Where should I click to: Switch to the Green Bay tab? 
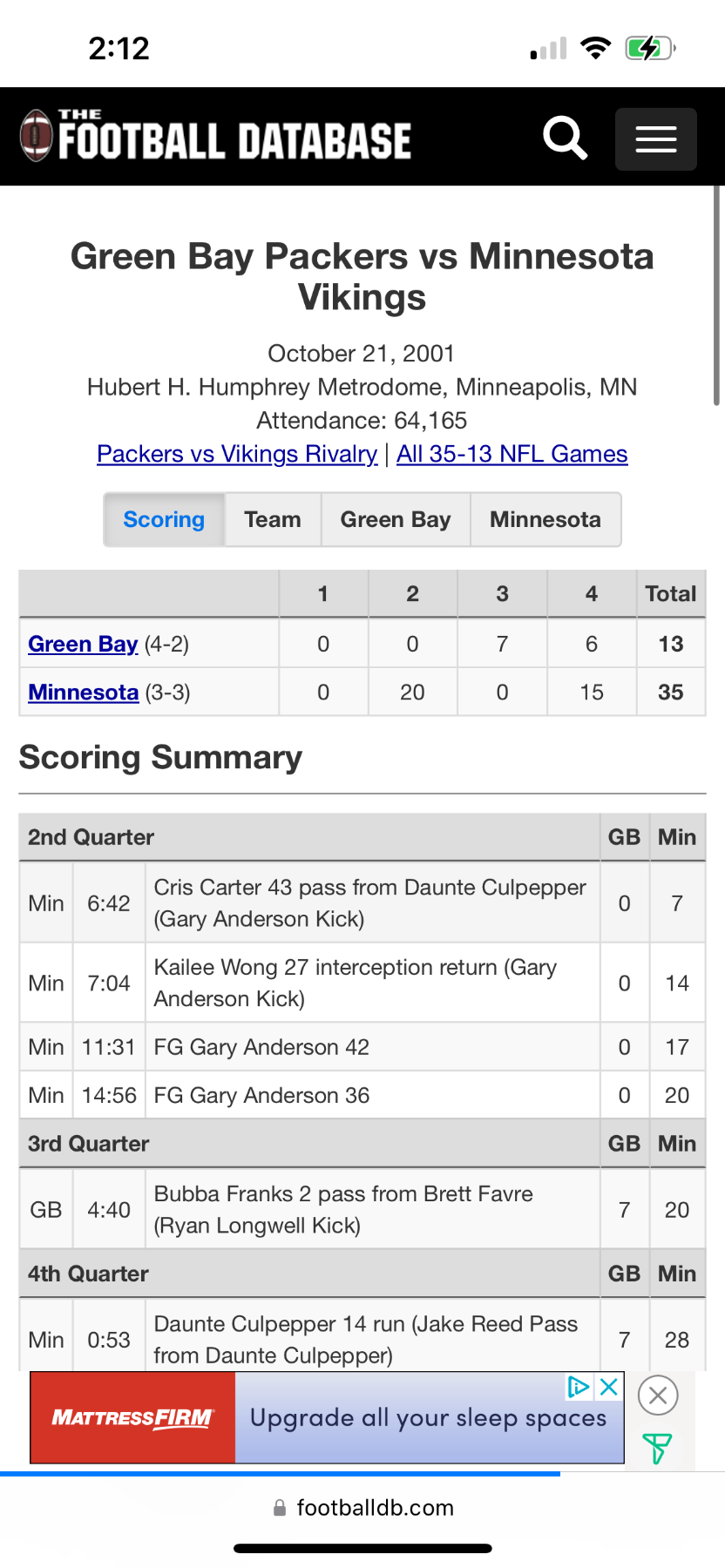click(x=396, y=520)
